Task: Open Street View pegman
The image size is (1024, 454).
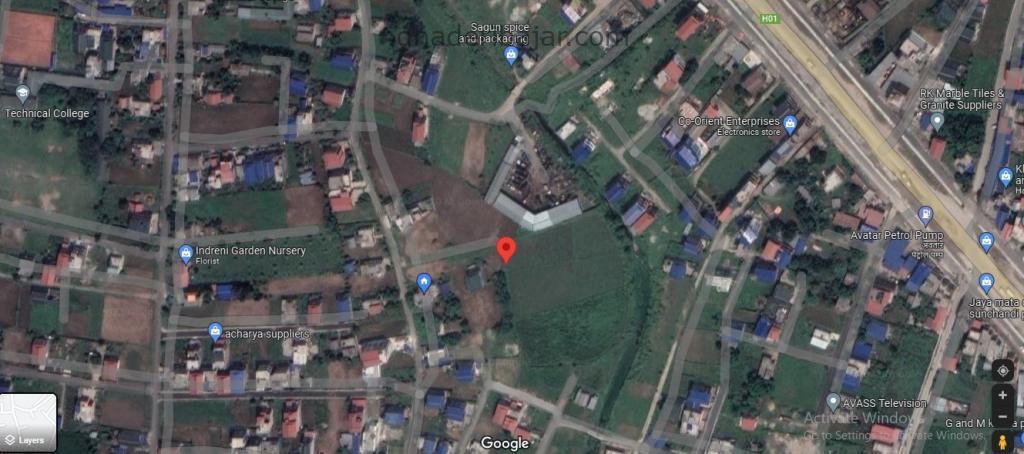Action: coord(1003,443)
